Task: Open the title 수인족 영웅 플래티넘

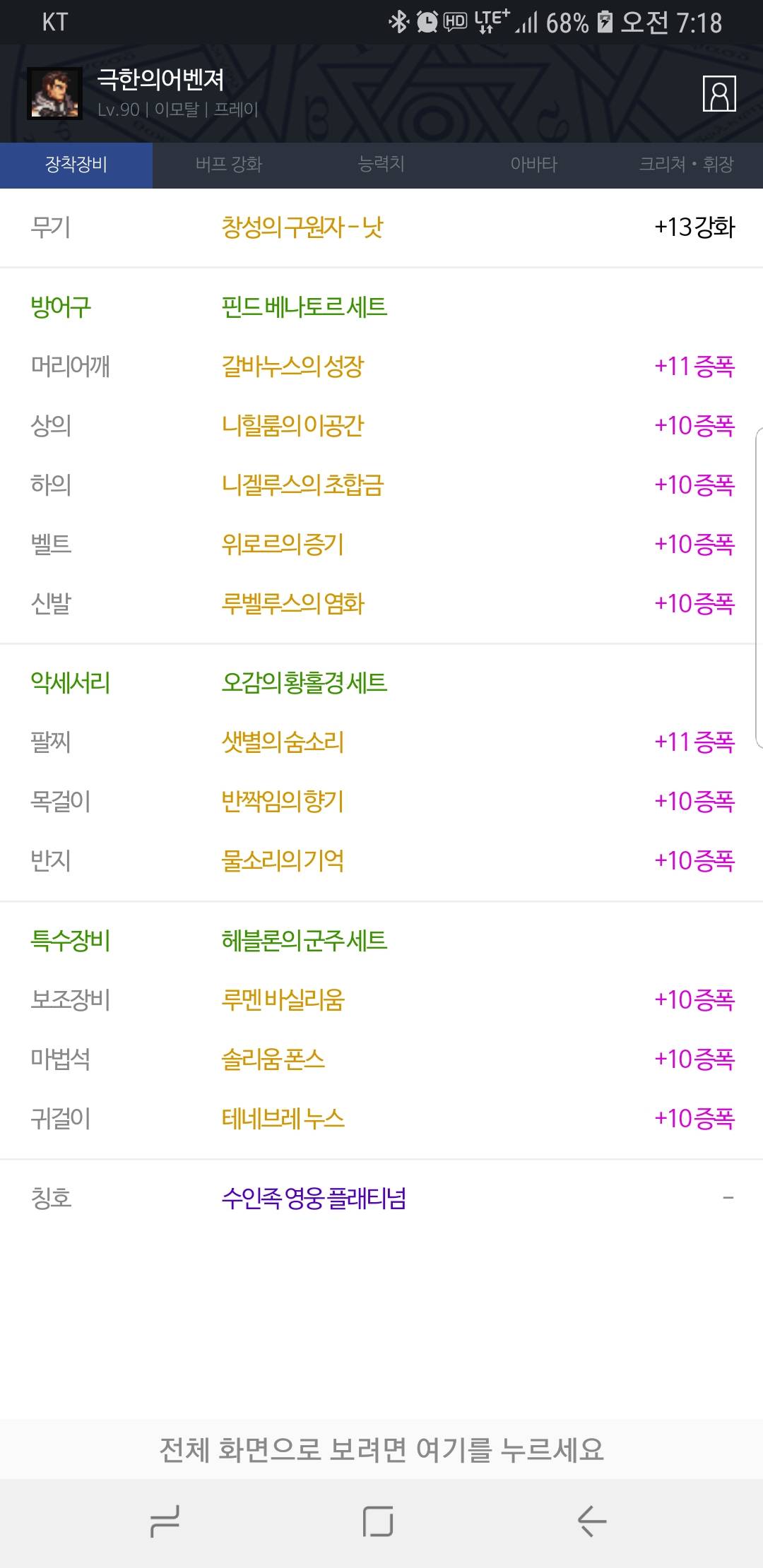Action: click(314, 1198)
